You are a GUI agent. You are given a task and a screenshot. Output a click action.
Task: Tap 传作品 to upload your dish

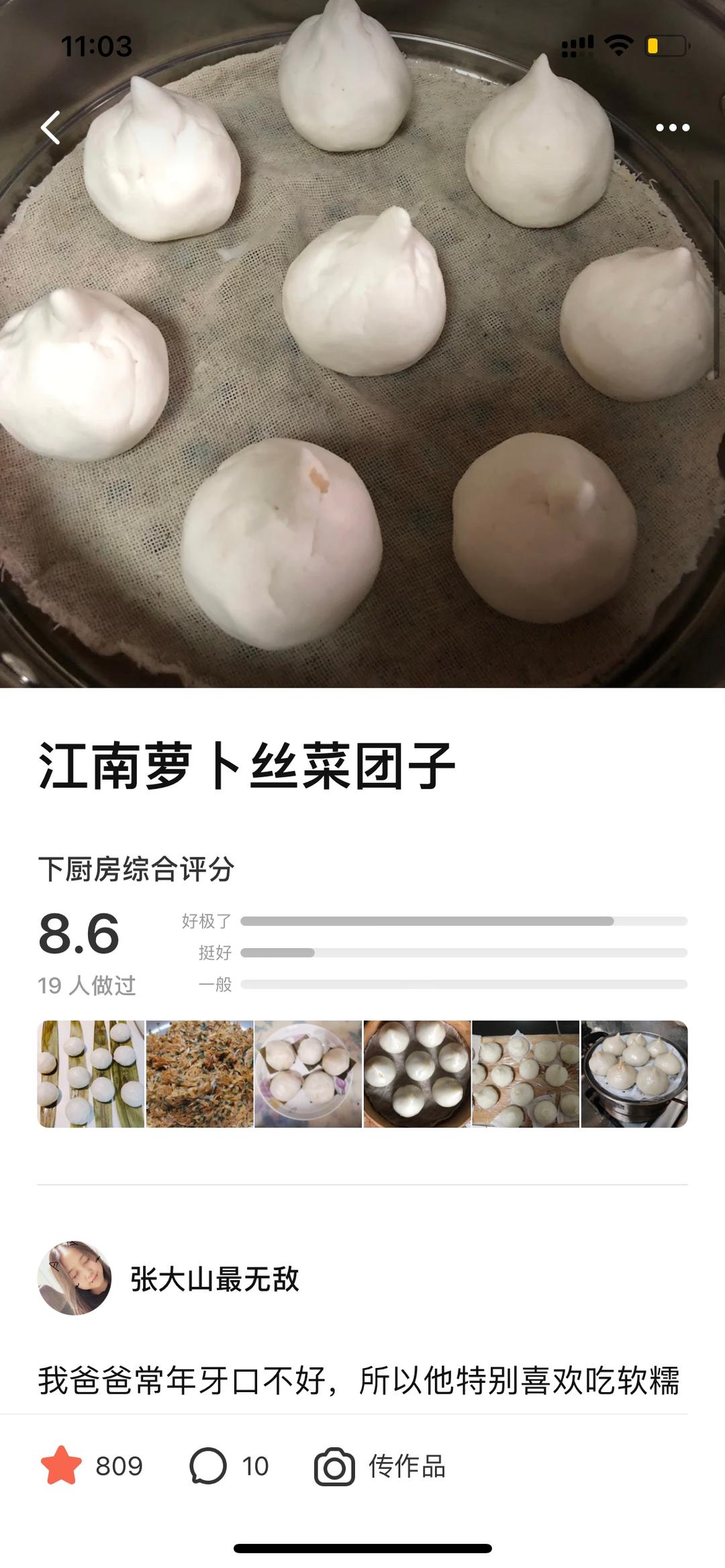point(380,1466)
